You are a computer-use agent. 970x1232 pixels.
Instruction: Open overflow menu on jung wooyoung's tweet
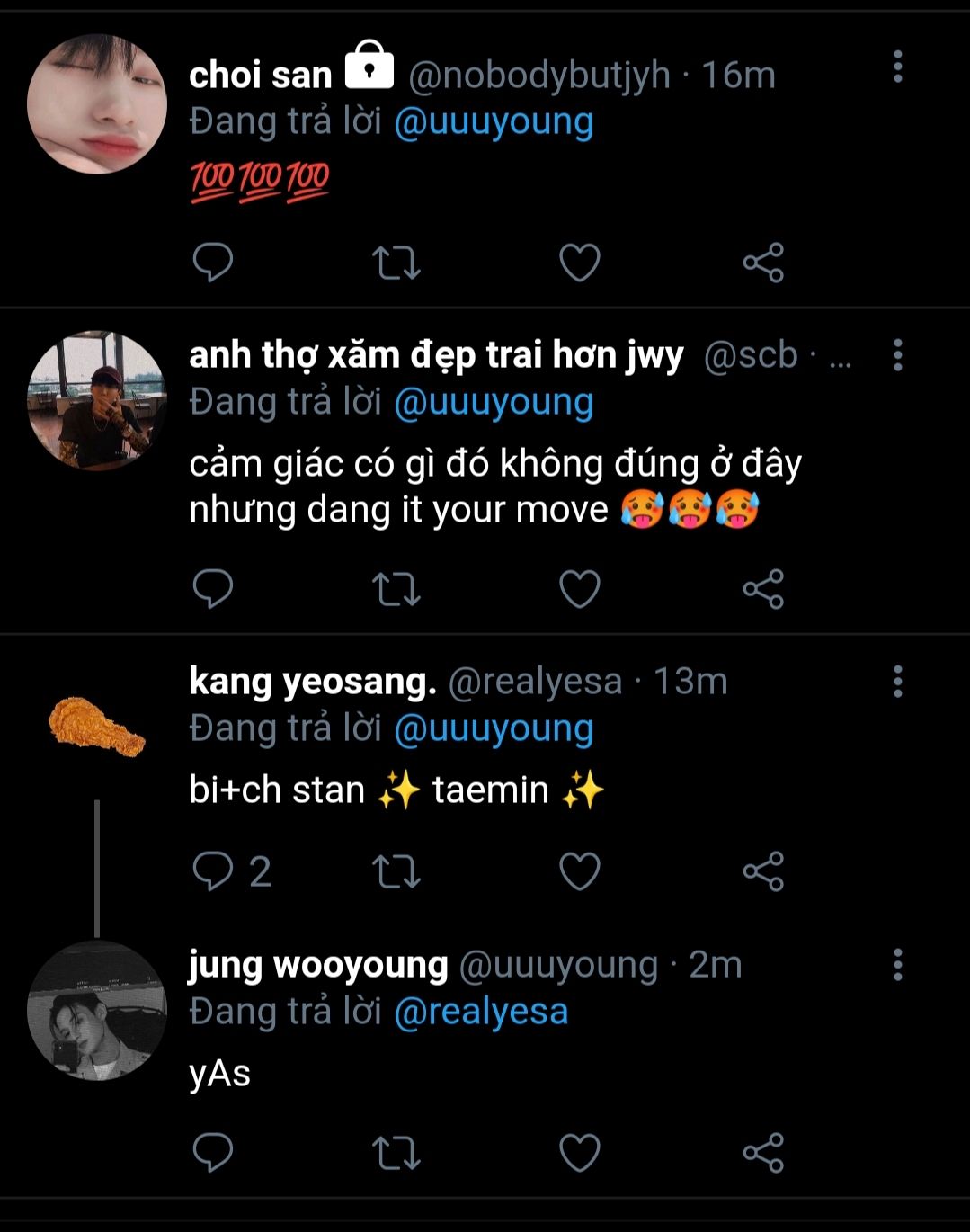pos(897,965)
